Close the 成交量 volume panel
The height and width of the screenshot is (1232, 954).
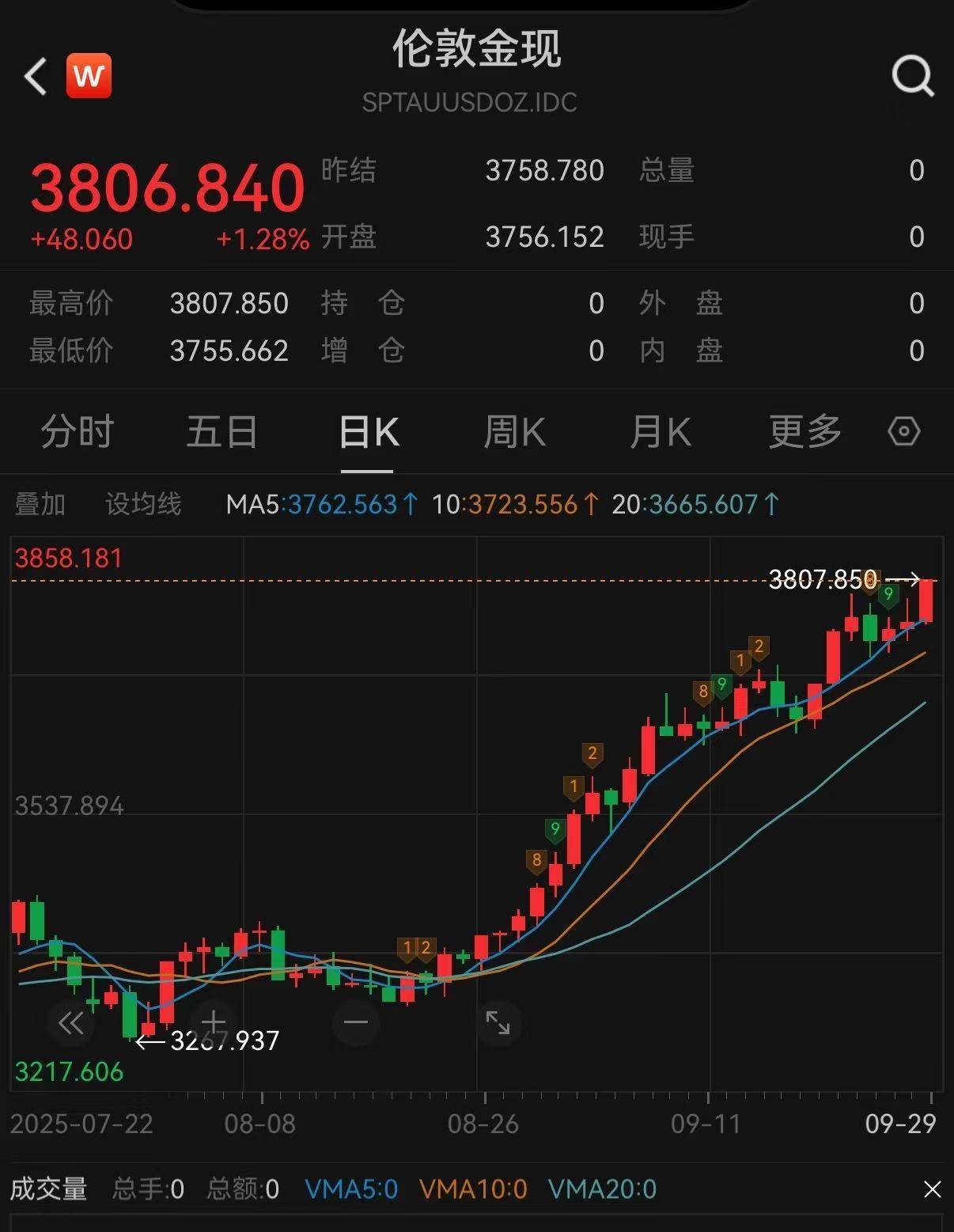[x=932, y=1188]
